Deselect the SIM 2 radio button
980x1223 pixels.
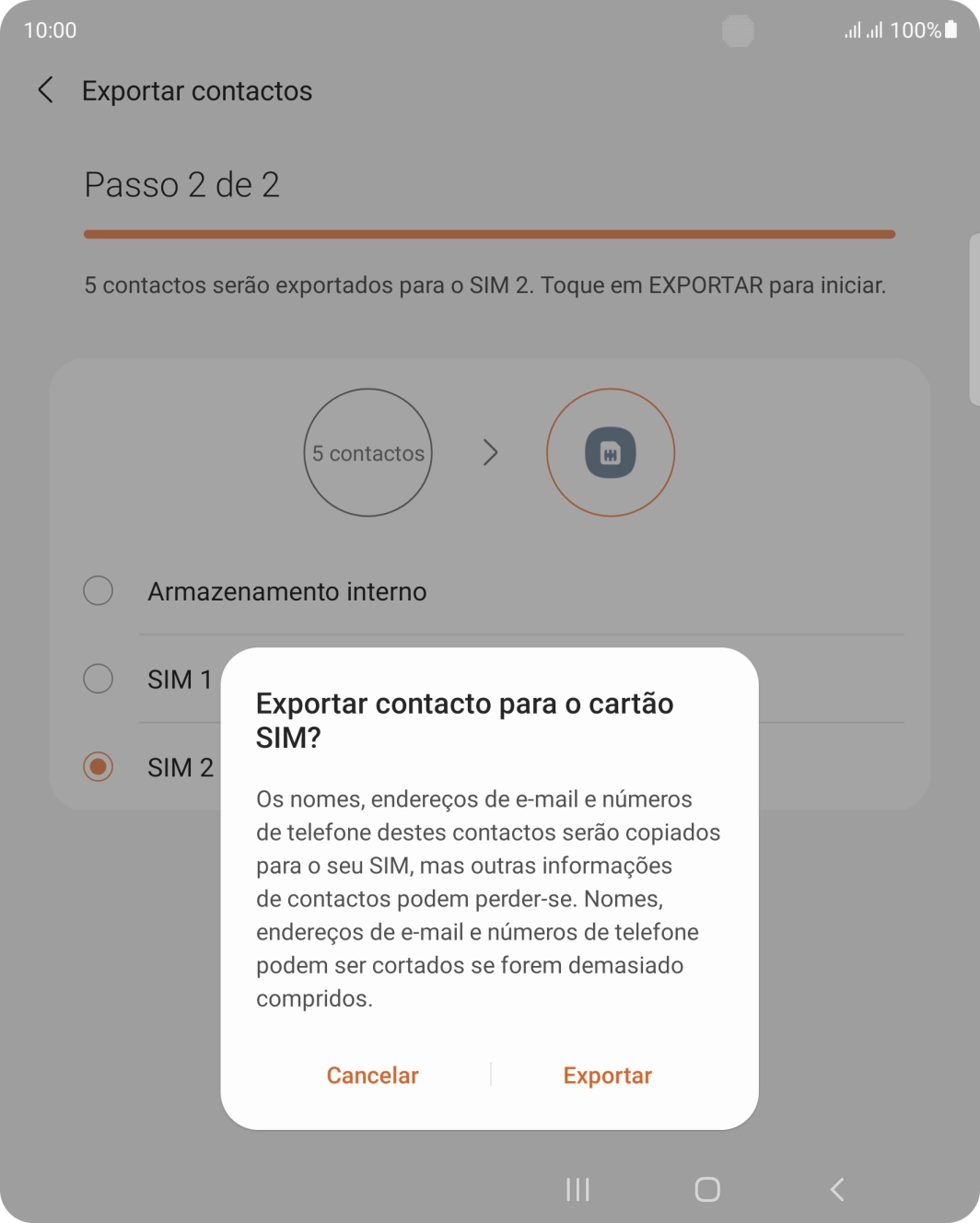click(98, 766)
